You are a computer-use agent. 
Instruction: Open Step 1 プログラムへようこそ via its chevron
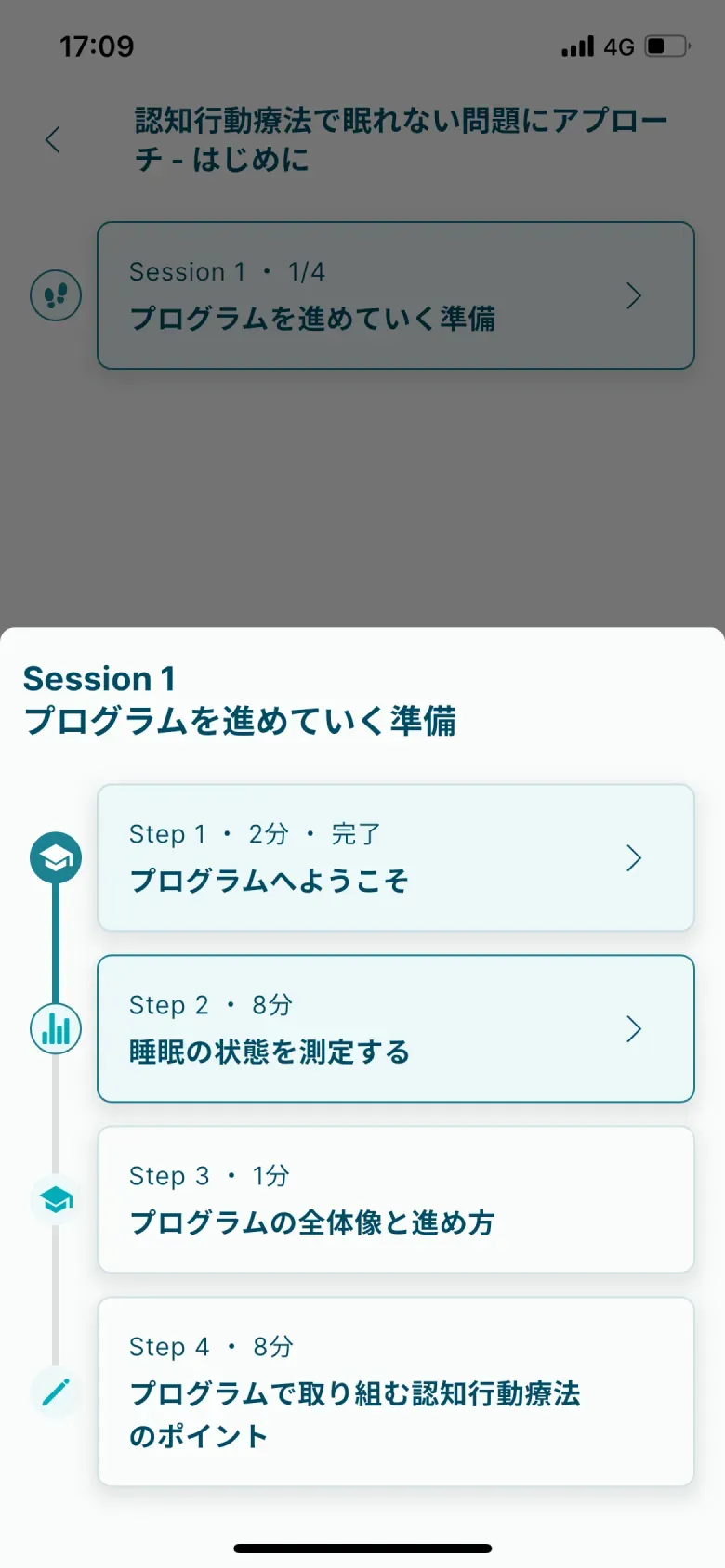coord(635,857)
